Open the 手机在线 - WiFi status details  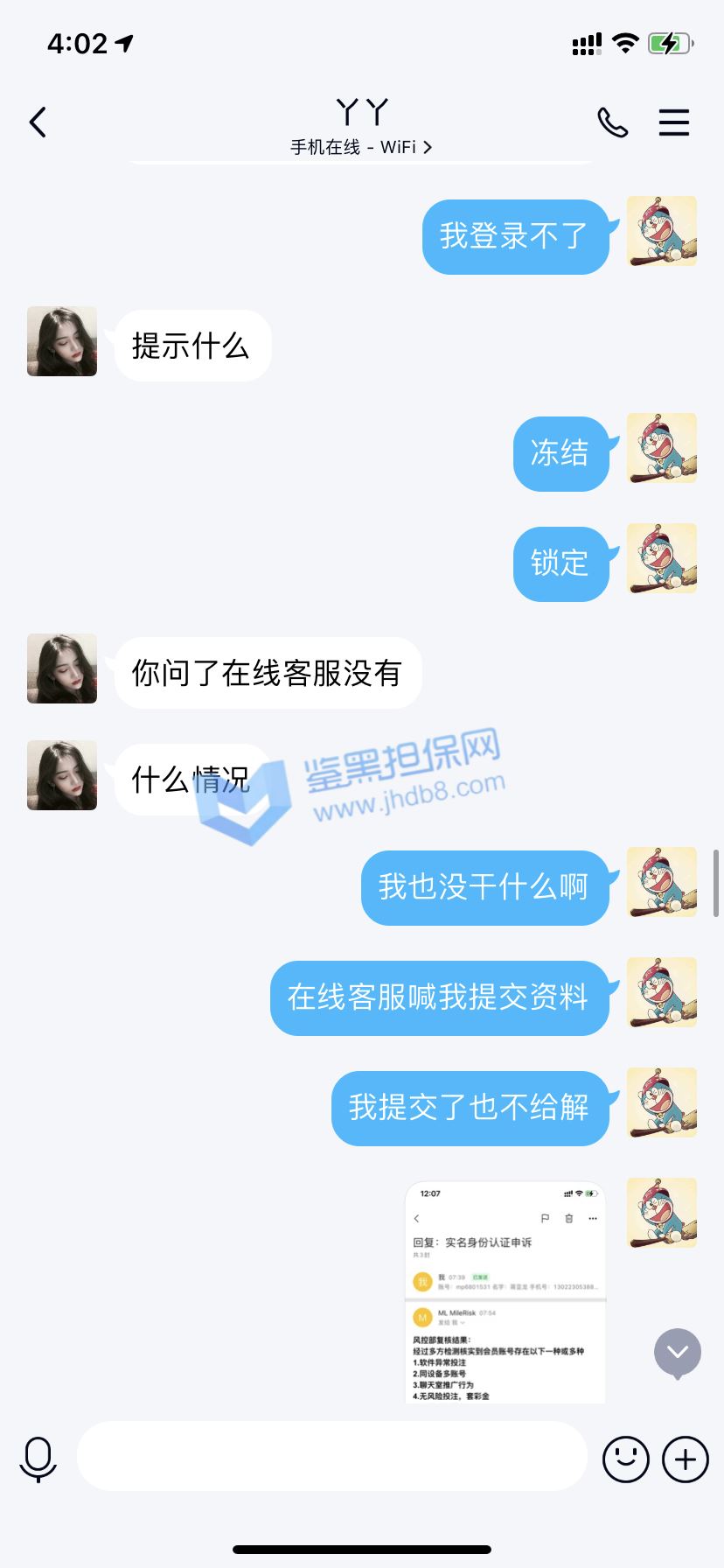click(x=361, y=148)
